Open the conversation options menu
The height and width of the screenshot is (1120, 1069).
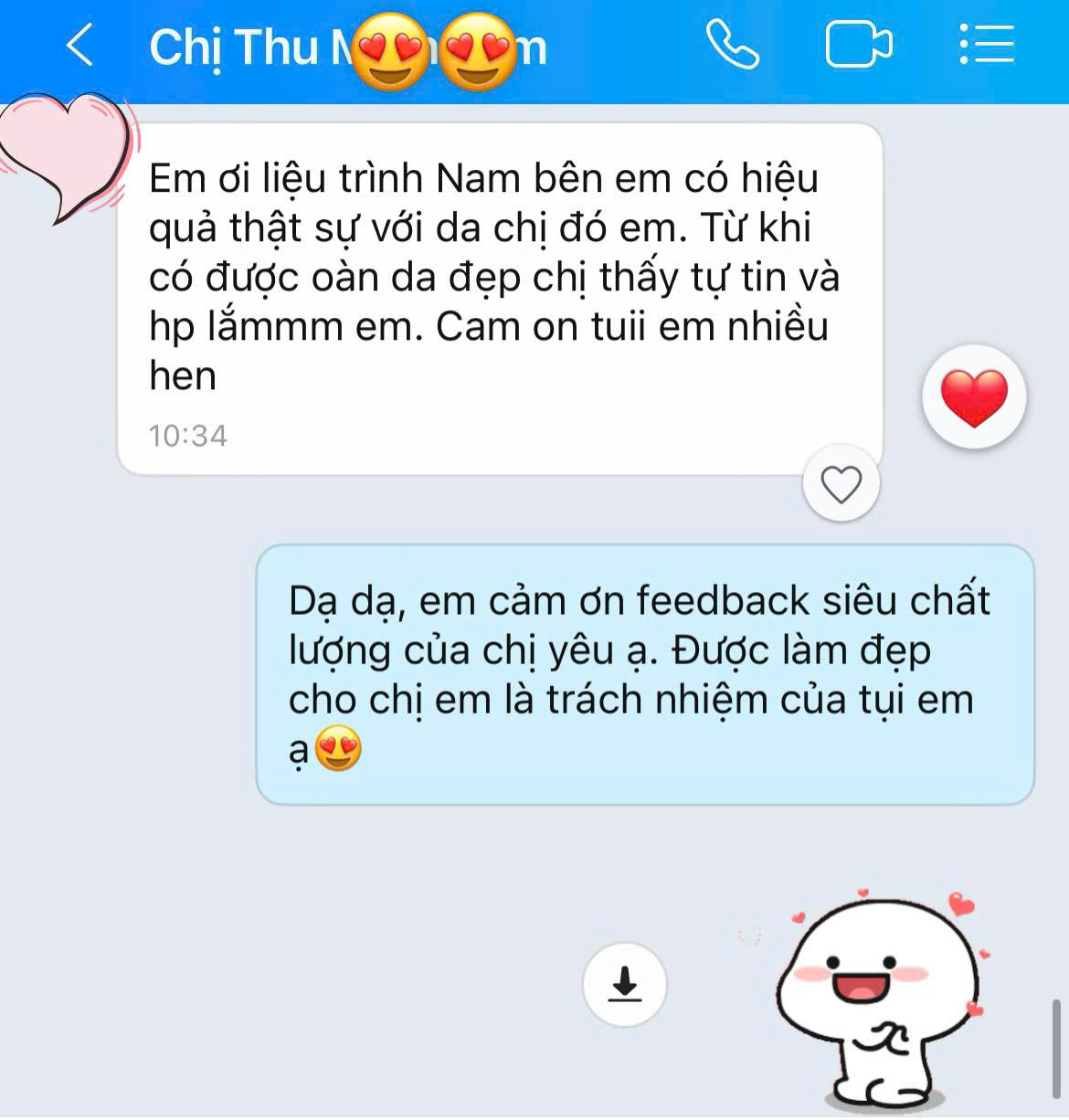(987, 45)
